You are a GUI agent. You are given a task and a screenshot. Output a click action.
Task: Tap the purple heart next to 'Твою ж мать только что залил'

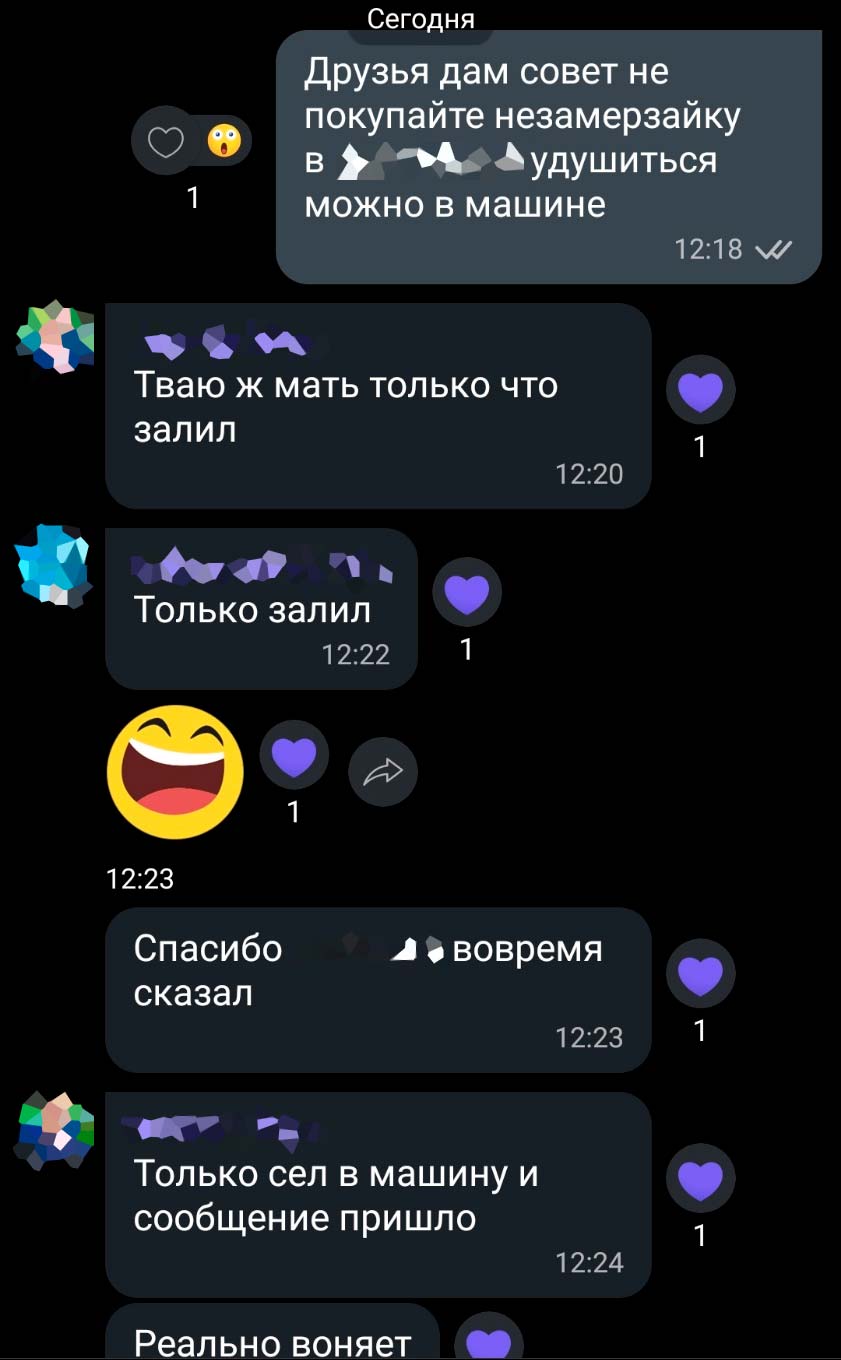click(701, 389)
